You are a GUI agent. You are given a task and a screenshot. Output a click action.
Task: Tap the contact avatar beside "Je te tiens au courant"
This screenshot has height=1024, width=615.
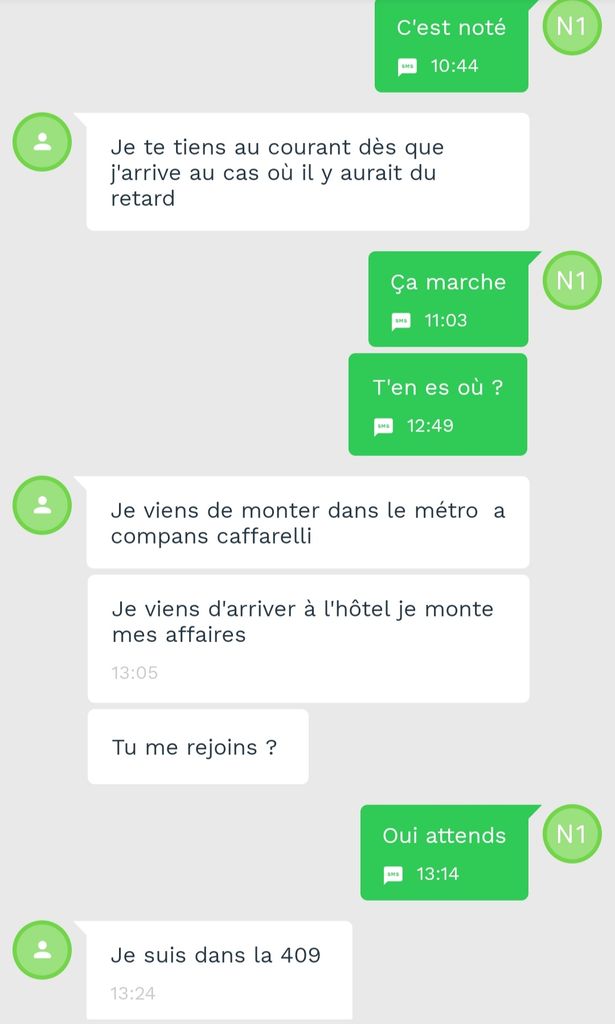click(x=42, y=142)
